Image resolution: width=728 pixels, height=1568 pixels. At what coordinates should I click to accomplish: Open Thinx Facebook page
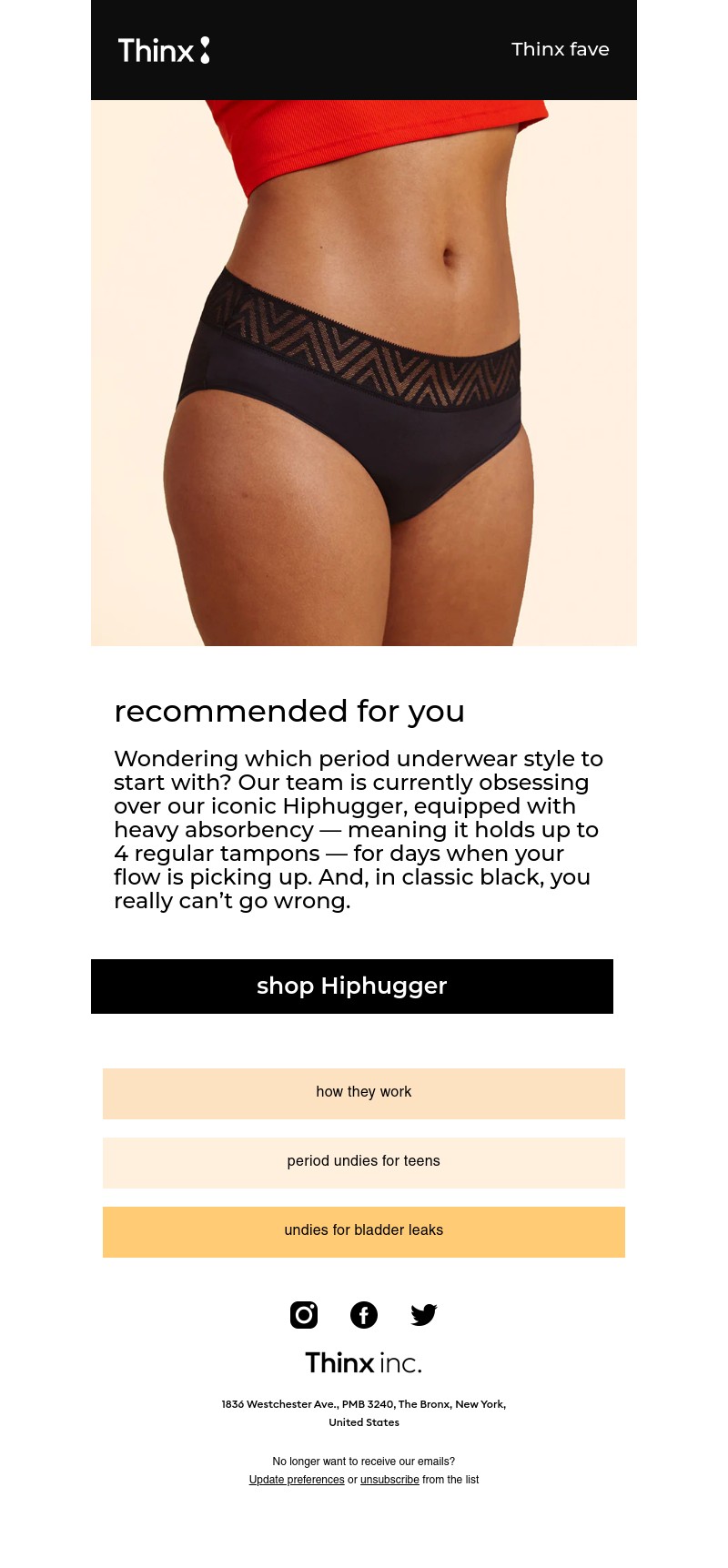click(364, 1315)
